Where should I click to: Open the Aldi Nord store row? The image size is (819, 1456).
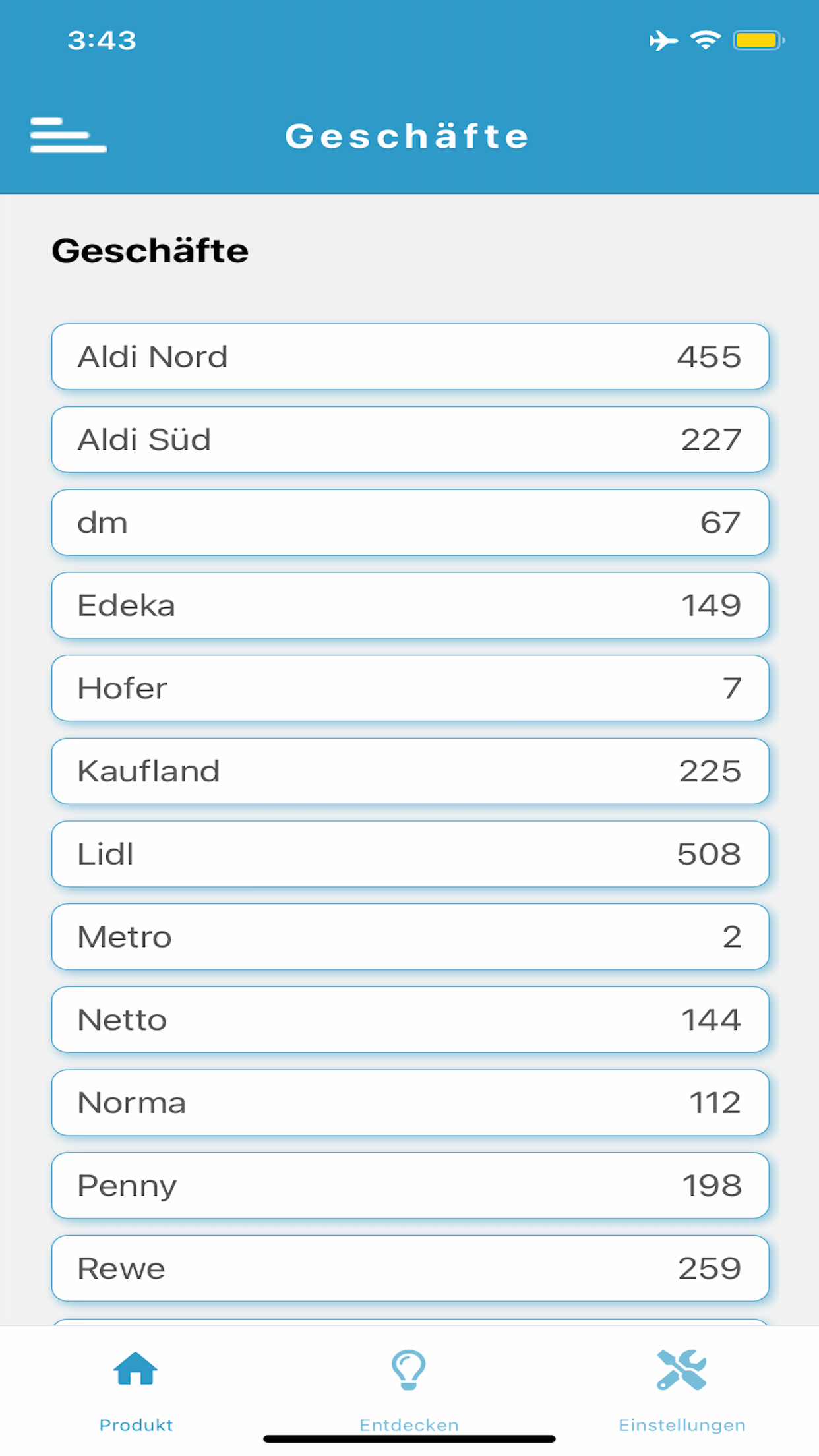pos(410,357)
